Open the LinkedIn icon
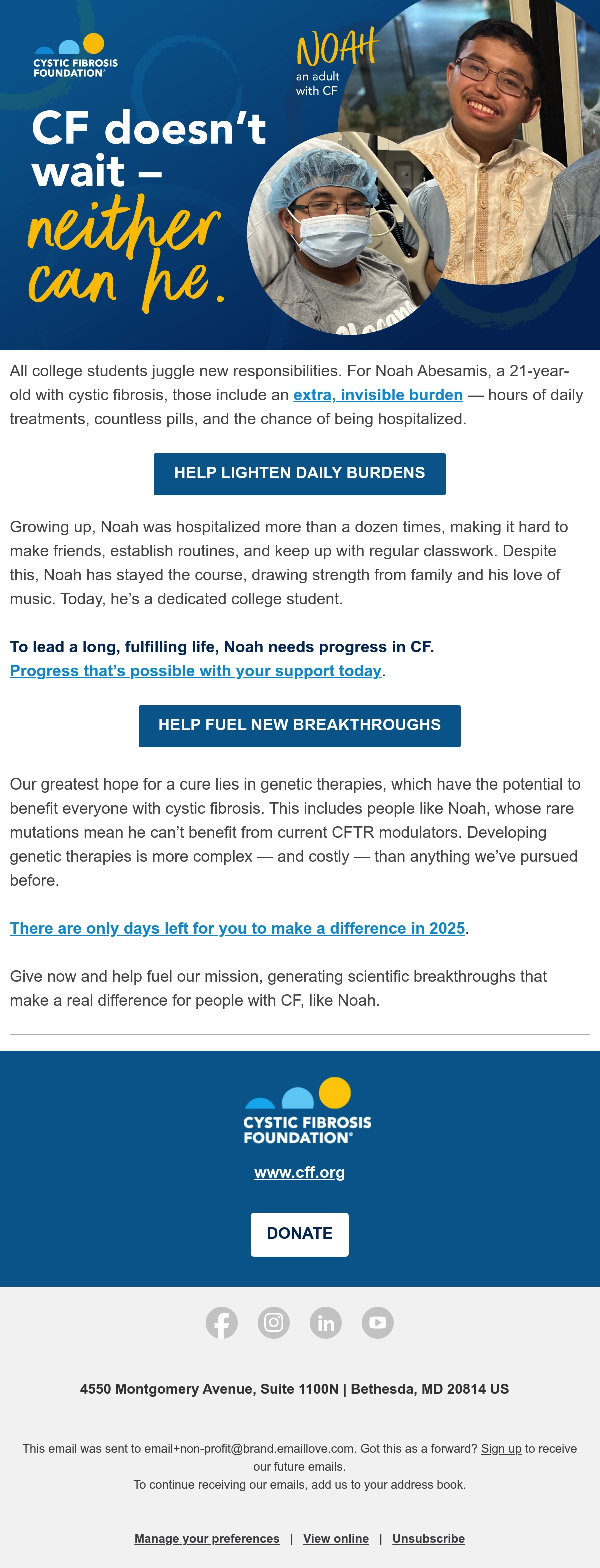Viewport: 600px width, 1568px height. click(325, 1322)
